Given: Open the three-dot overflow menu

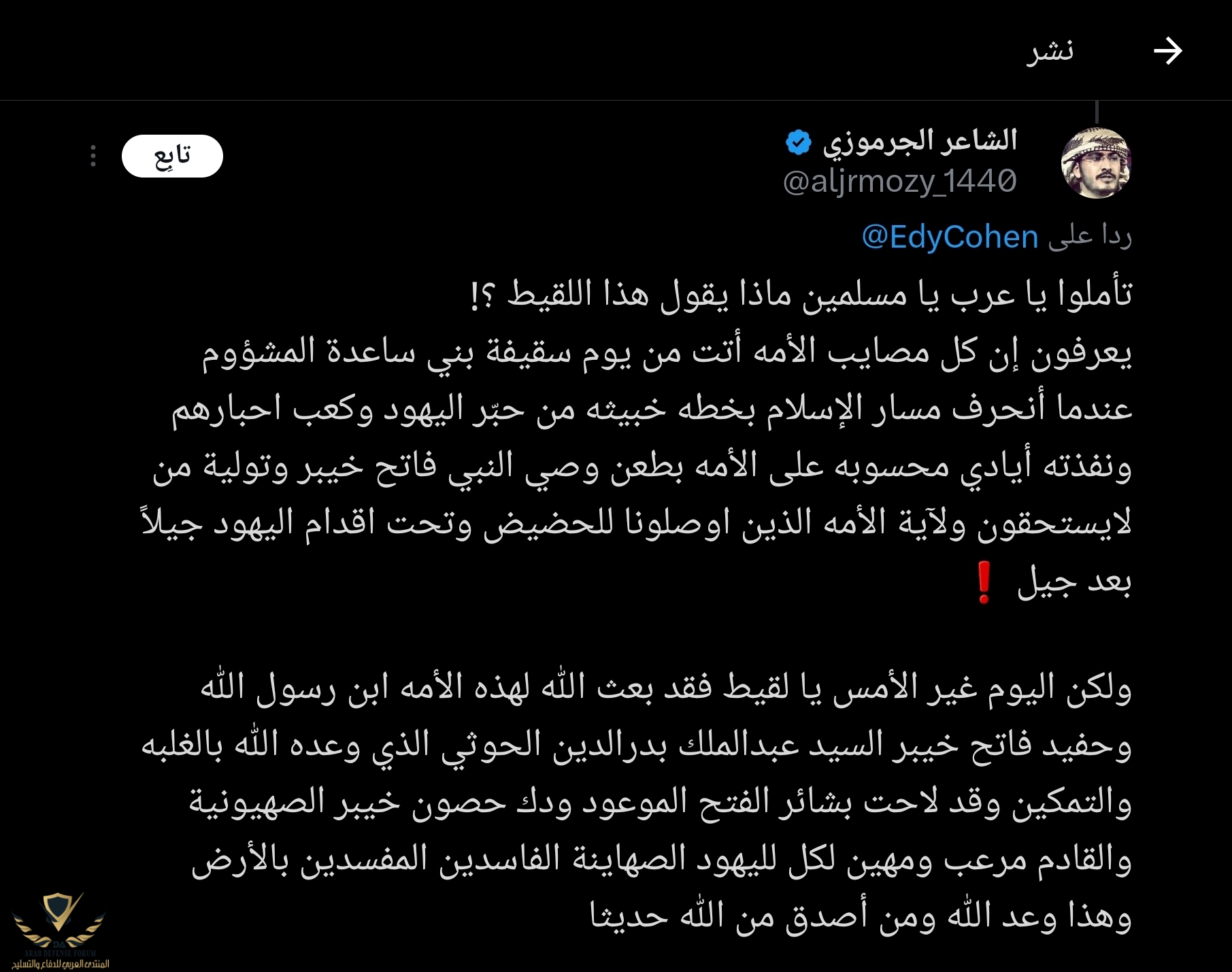Looking at the screenshot, I should click(x=93, y=156).
